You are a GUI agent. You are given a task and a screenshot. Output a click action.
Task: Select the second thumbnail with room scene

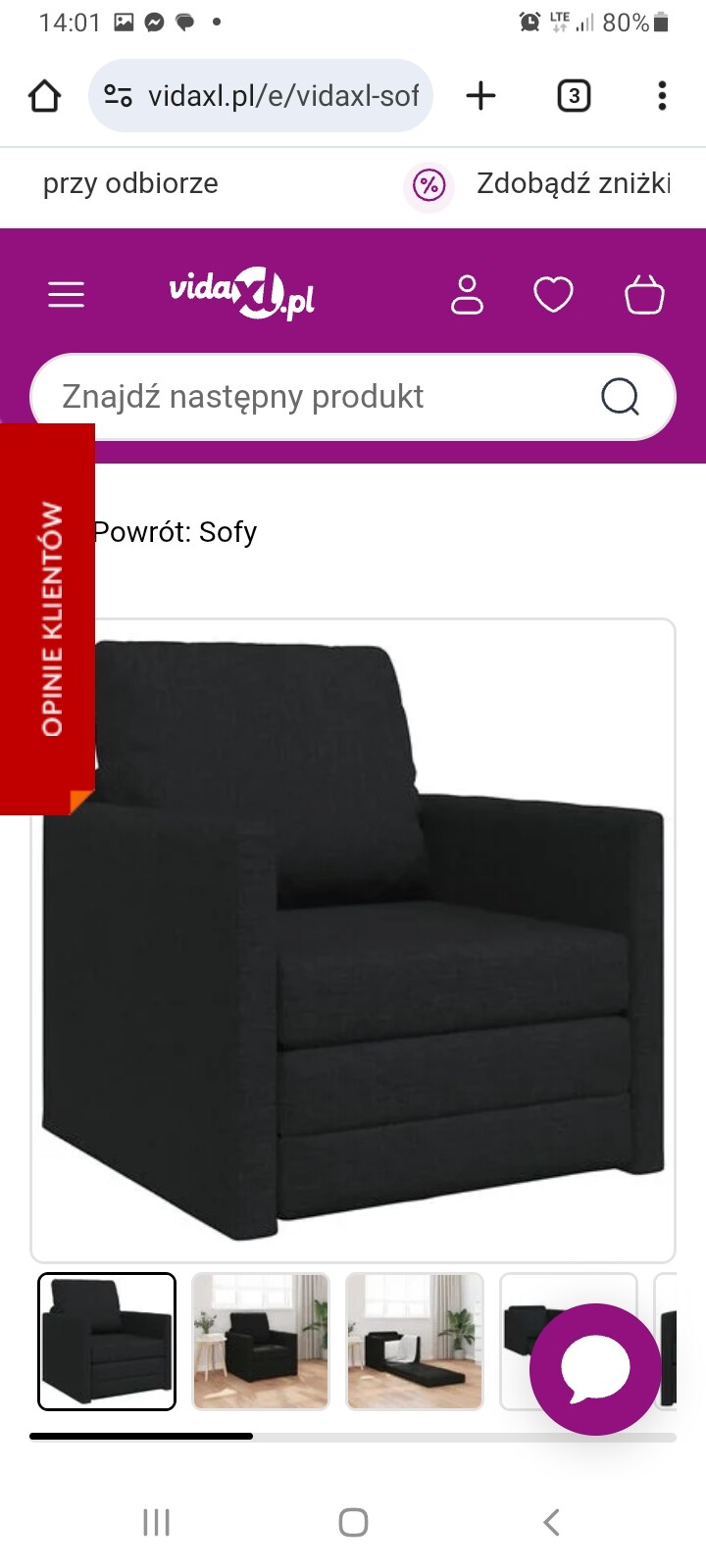[261, 1341]
